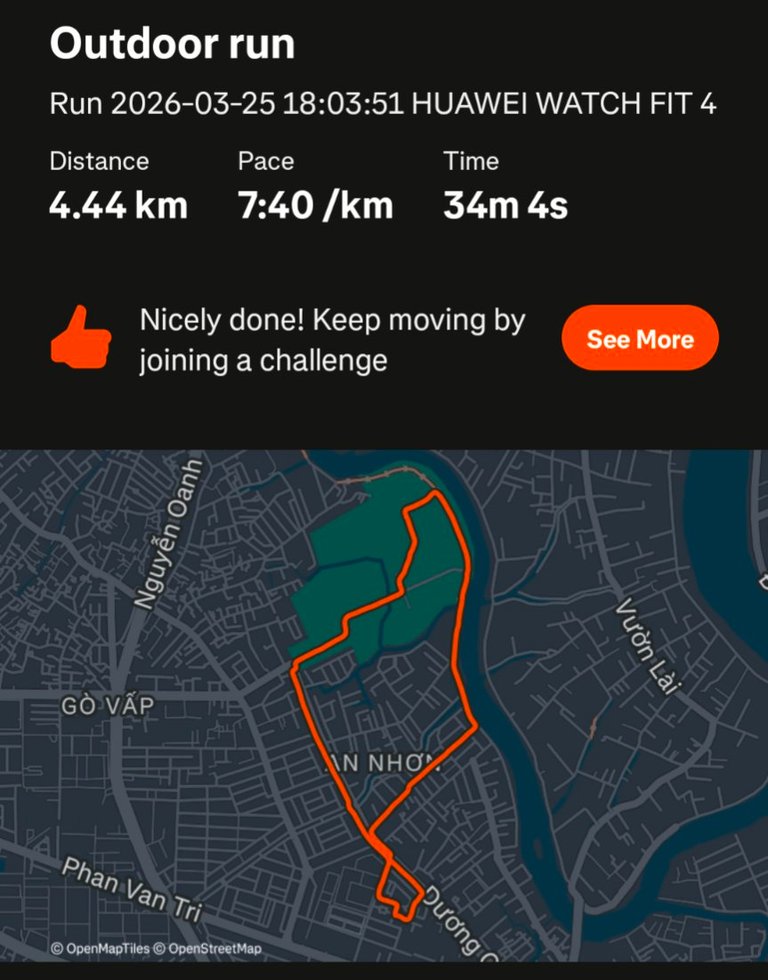
Task: Tap the See More button
Action: [x=640, y=338]
